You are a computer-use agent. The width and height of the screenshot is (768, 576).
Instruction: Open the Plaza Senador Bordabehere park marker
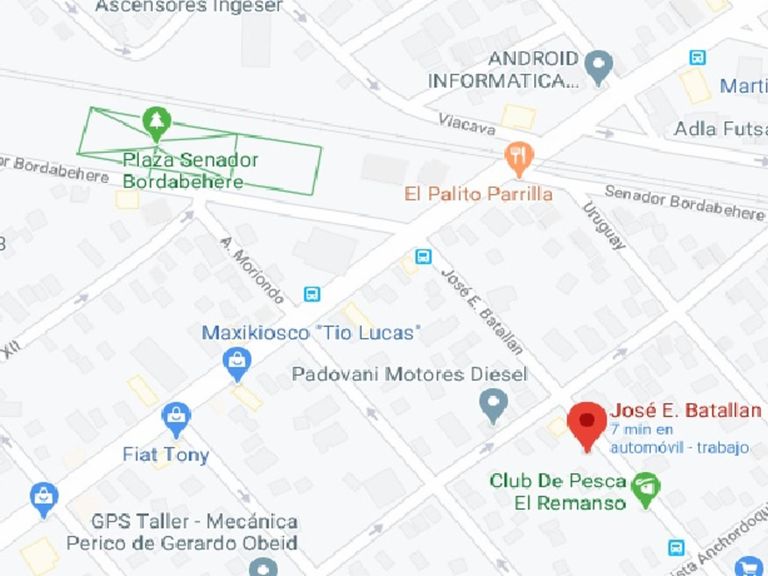click(156, 124)
